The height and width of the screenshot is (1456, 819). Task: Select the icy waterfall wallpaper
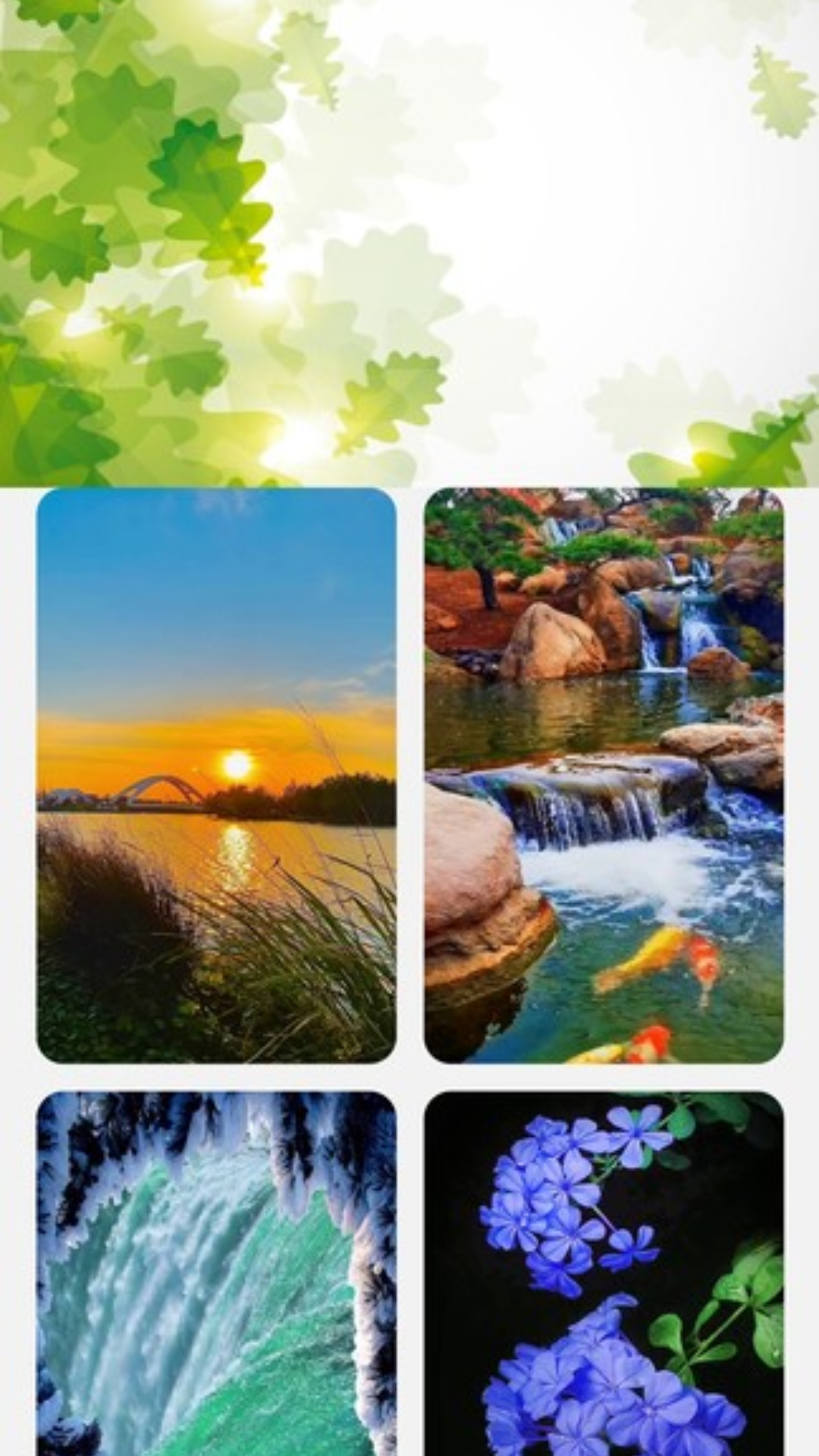(216, 1274)
